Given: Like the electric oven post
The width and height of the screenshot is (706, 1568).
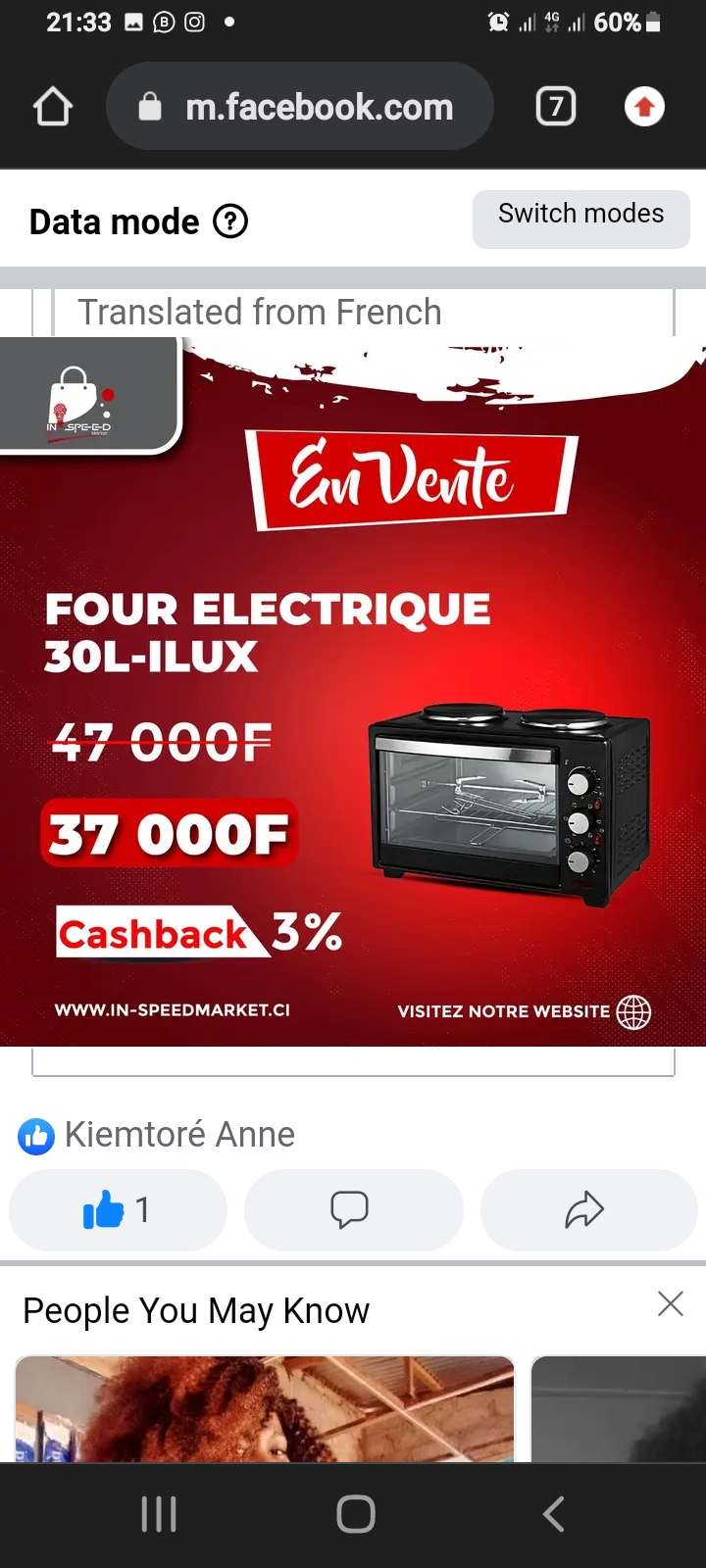Looking at the screenshot, I should point(118,1210).
